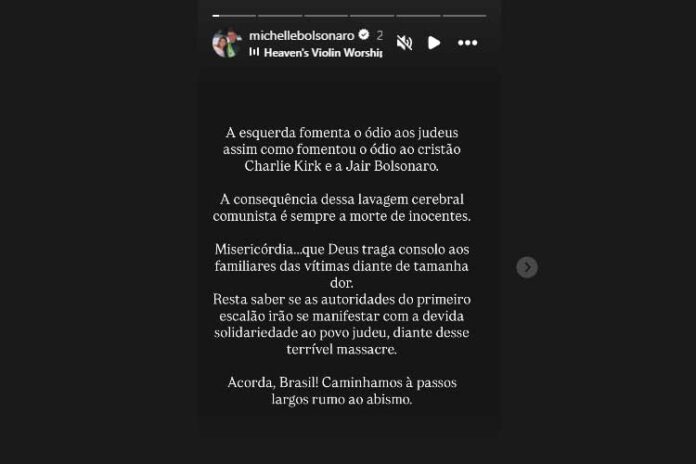Play the paused story
Screen dimensions: 696x464
[x=434, y=43]
